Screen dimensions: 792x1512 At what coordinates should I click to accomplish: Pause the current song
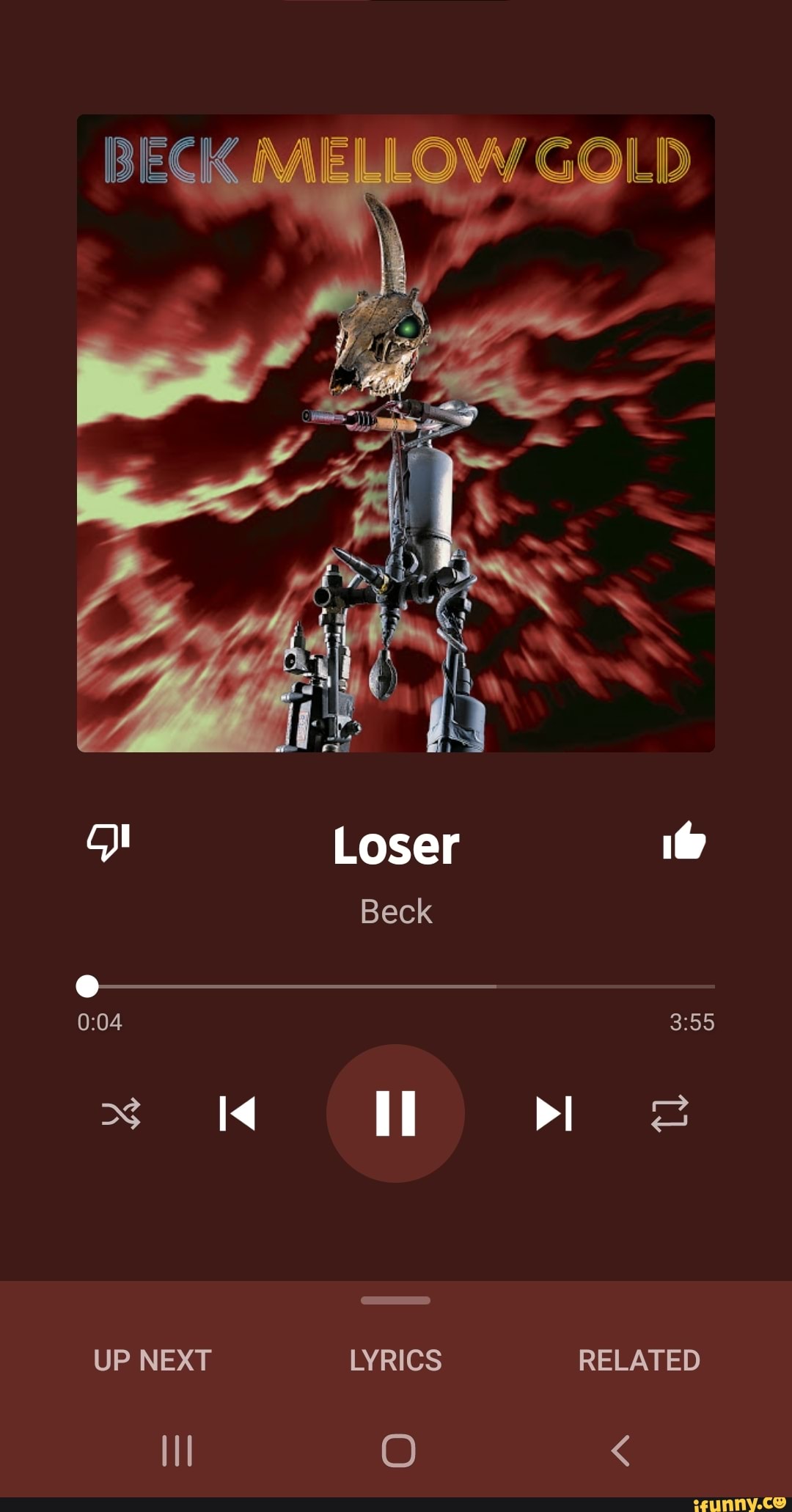tap(395, 1112)
